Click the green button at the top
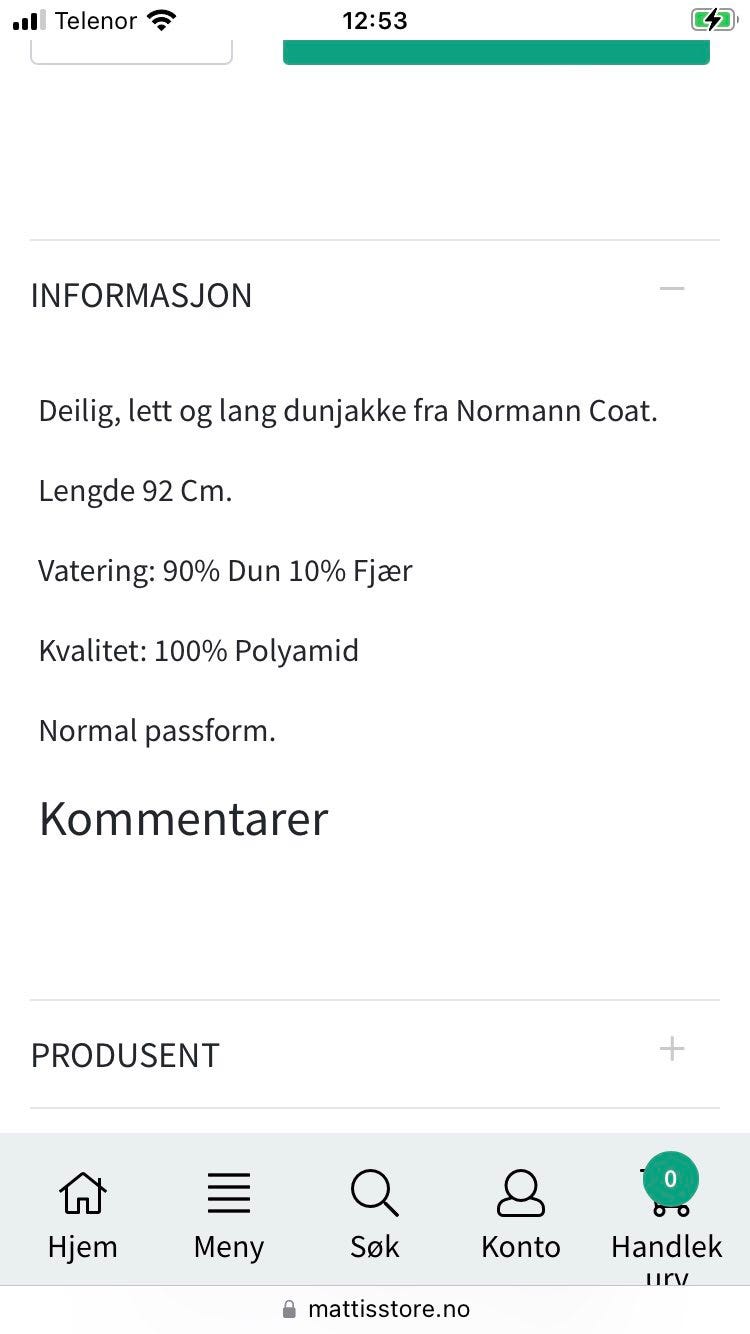750x1334 pixels. coord(497,50)
